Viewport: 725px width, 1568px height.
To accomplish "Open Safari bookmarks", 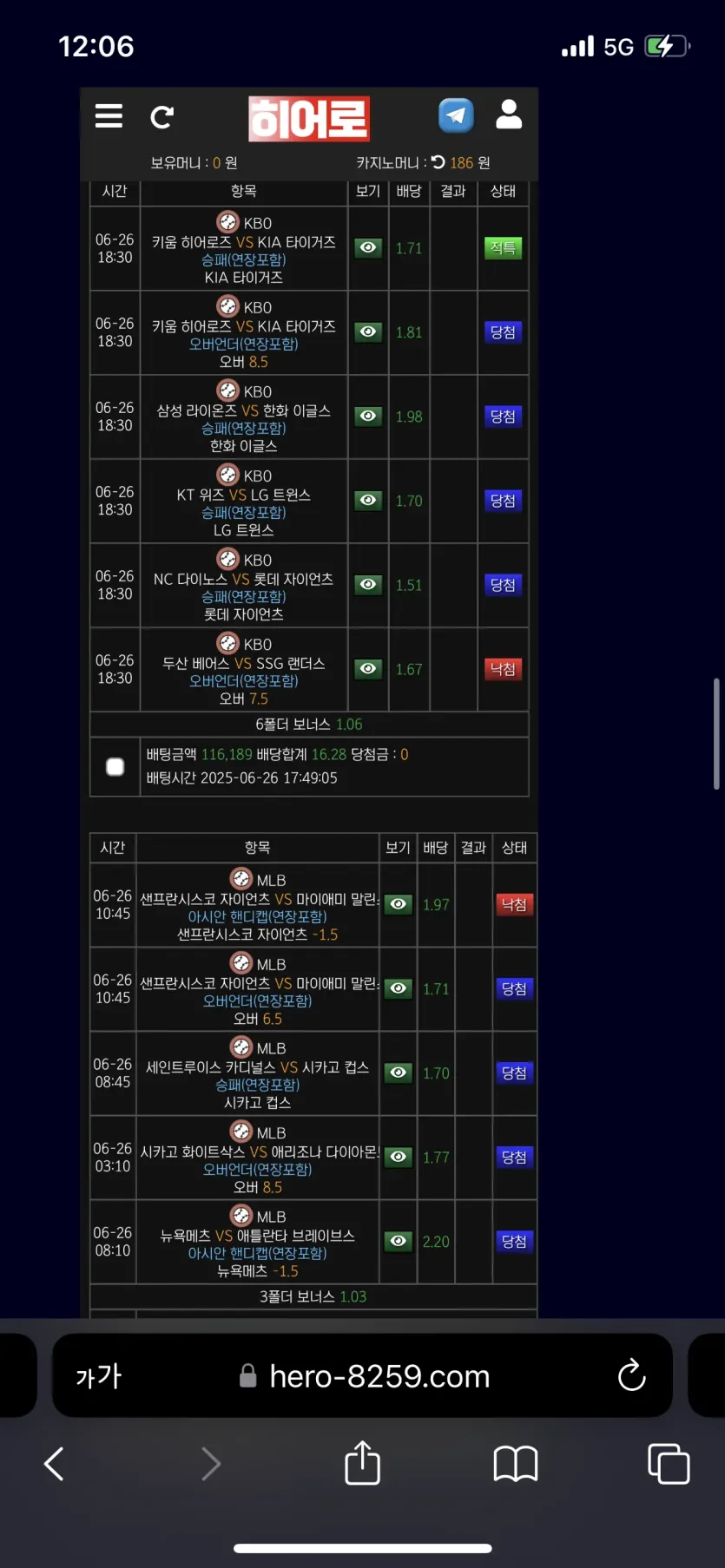I will (516, 1464).
